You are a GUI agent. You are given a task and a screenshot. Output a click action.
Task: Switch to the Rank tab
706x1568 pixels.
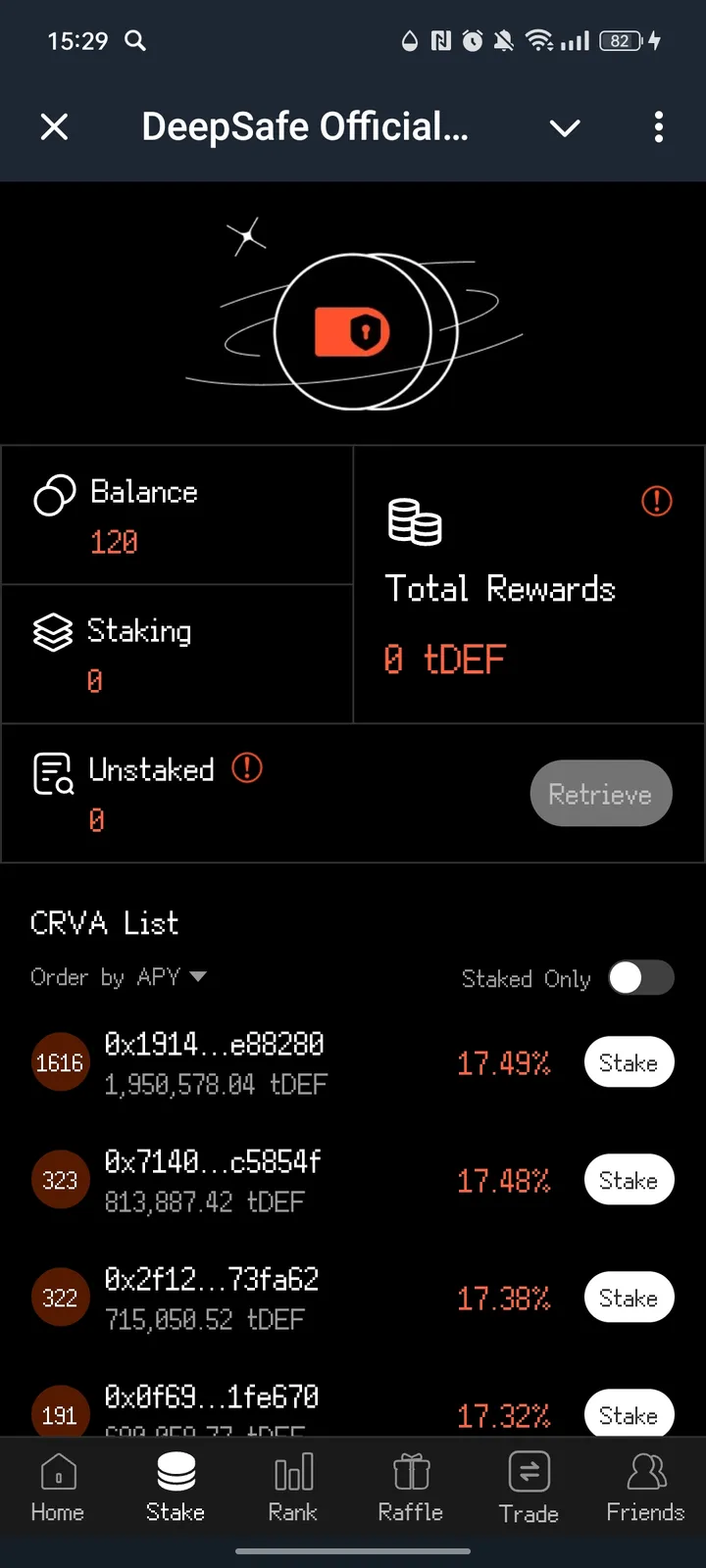click(292, 1485)
